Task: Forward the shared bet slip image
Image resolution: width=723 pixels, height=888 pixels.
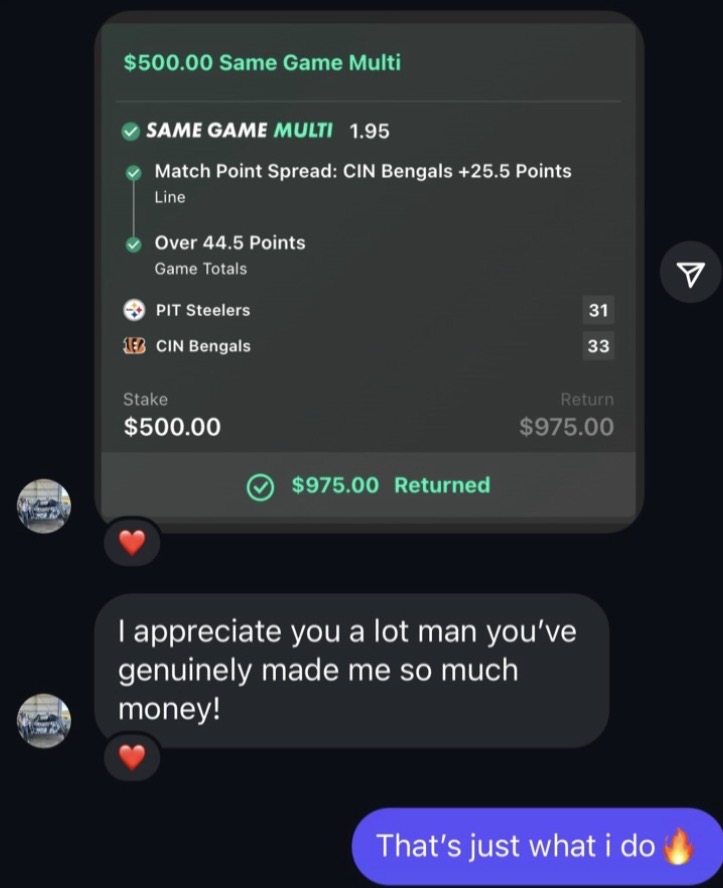Action: click(690, 272)
